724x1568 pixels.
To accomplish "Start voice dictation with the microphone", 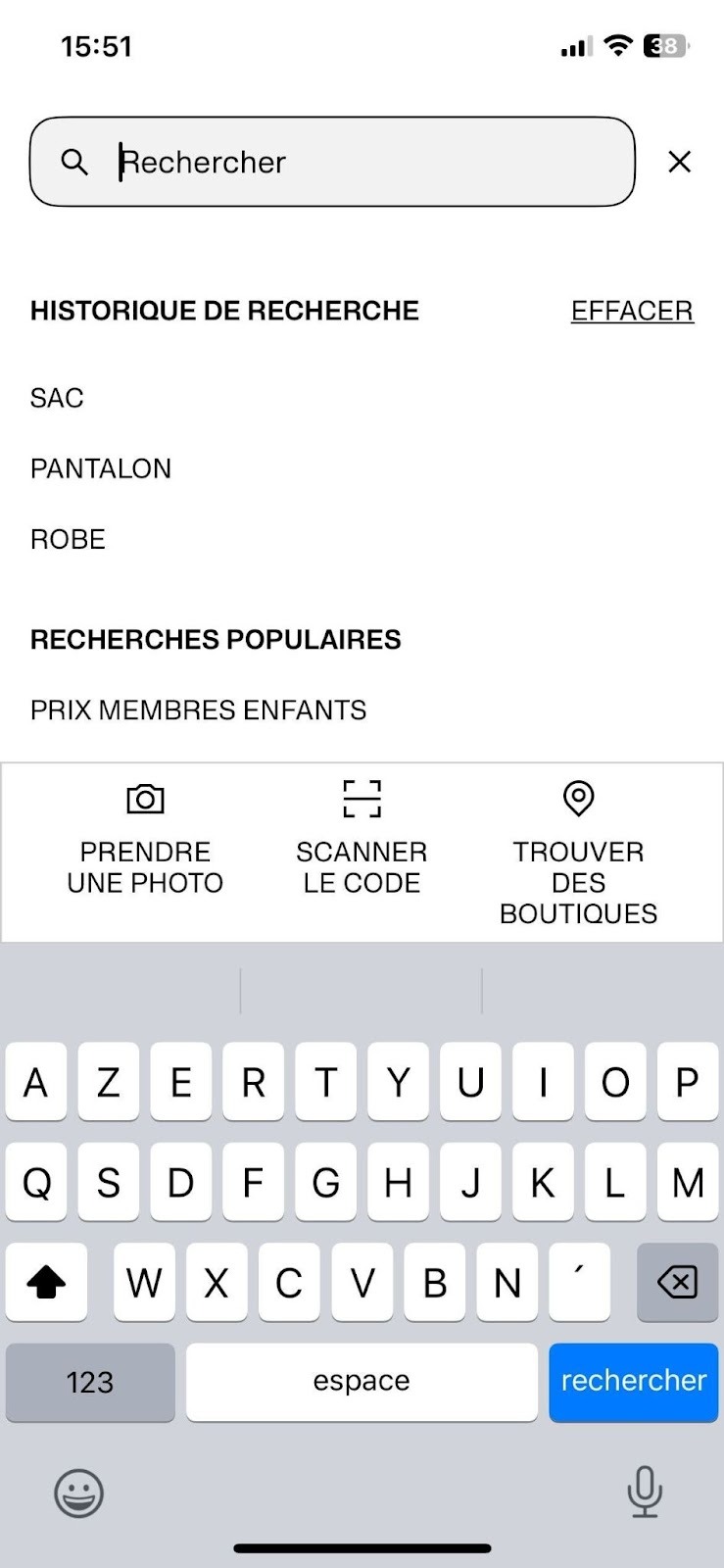I will (644, 1492).
